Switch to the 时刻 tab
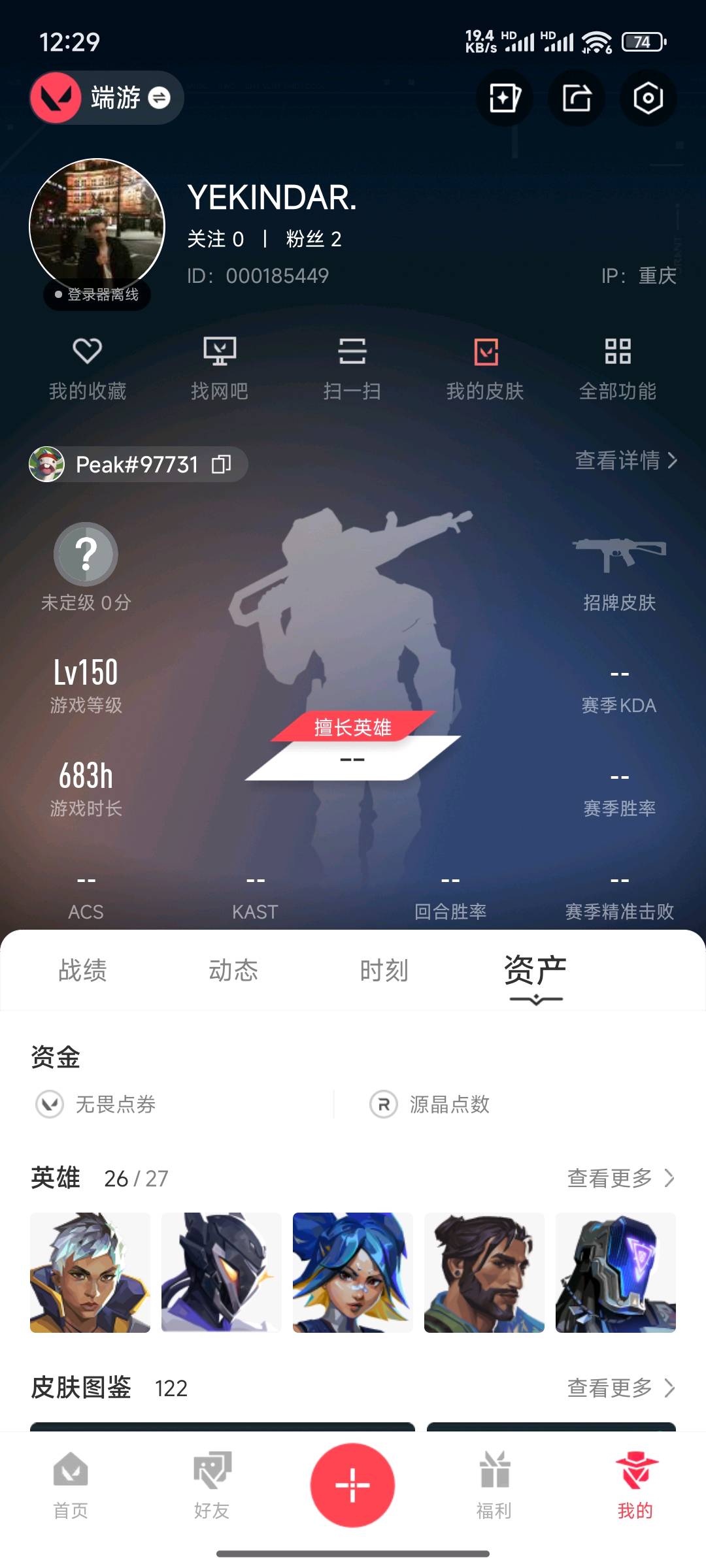 click(x=384, y=970)
